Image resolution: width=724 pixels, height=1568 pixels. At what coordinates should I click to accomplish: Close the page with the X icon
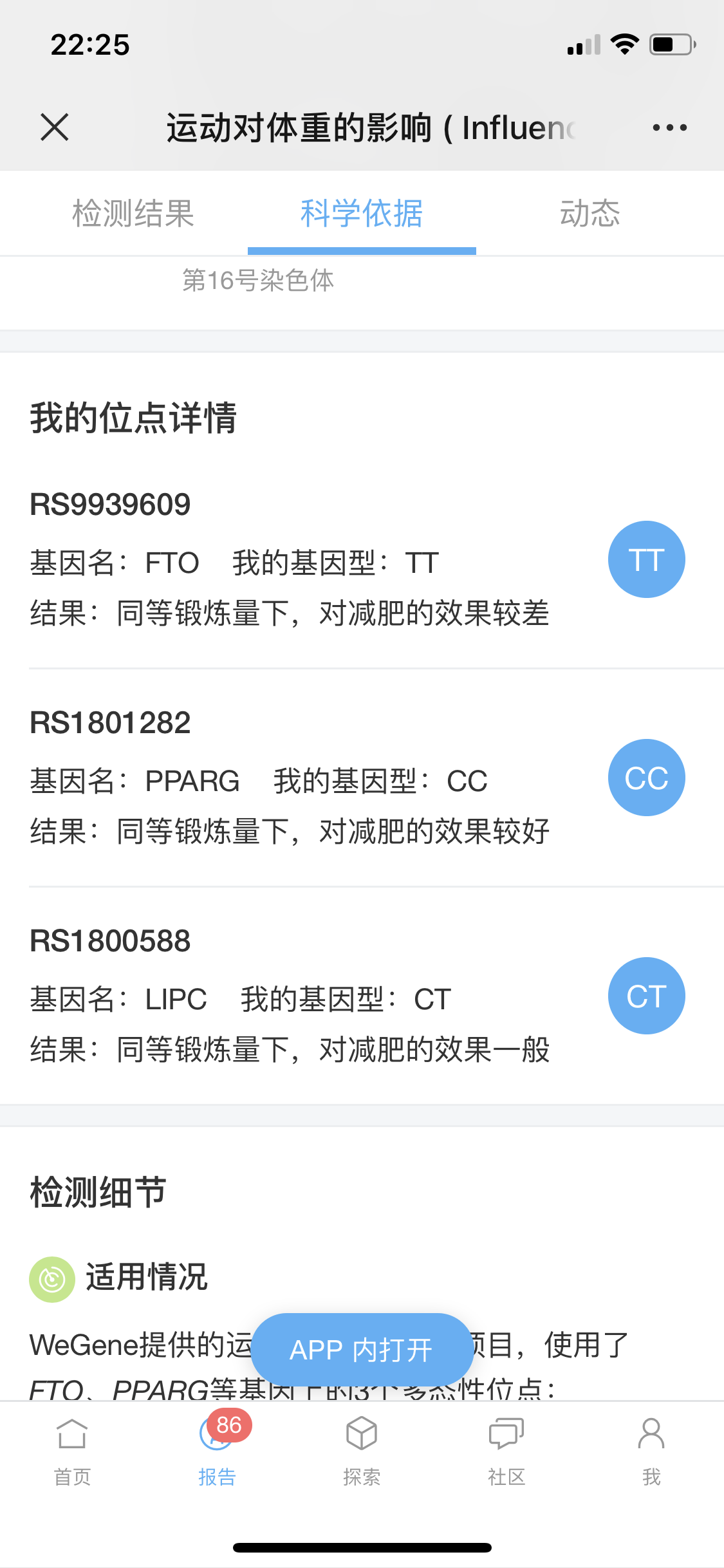coord(55,127)
